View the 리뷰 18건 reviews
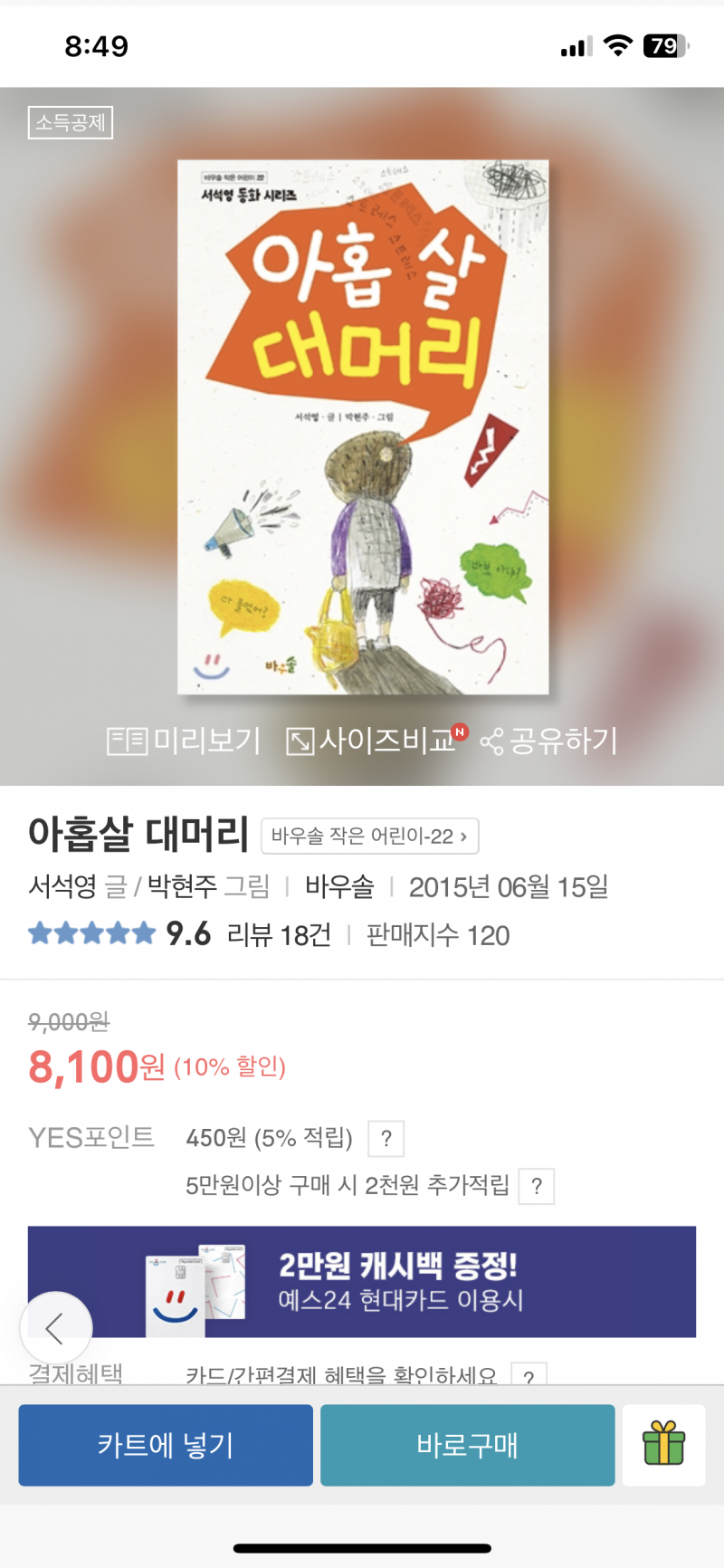This screenshot has width=724, height=1568. 279,935
